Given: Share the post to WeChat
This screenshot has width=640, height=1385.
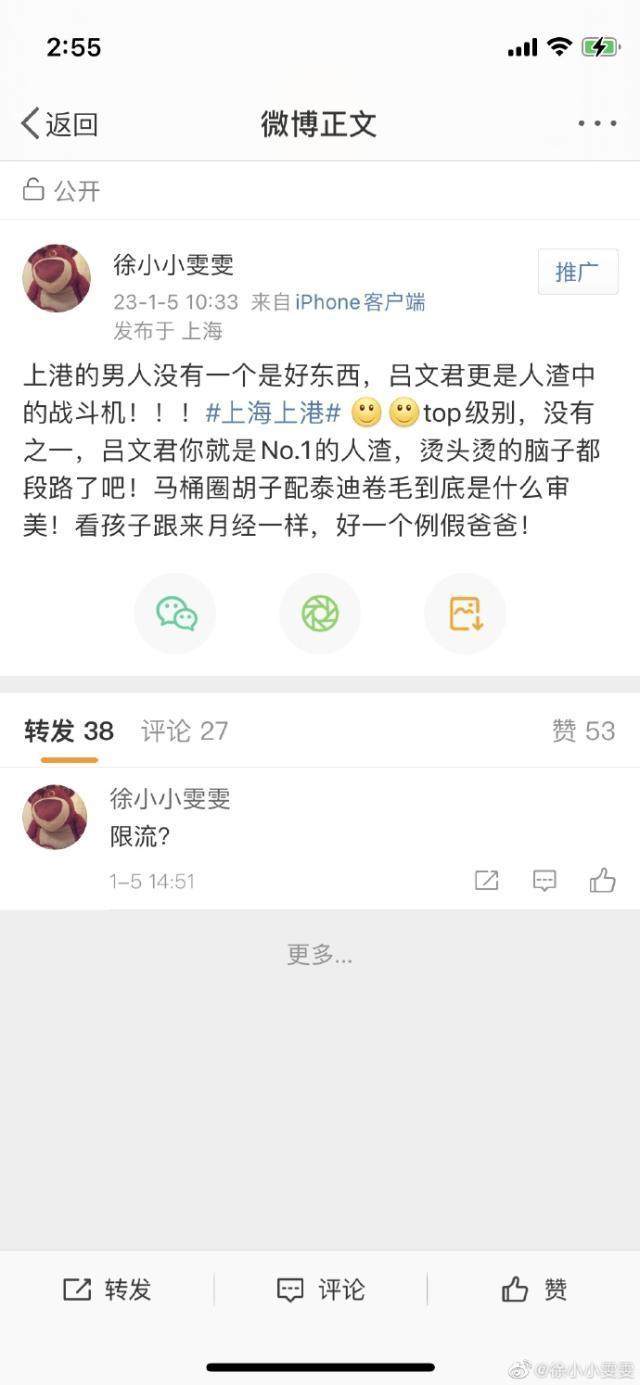Looking at the screenshot, I should [x=175, y=613].
